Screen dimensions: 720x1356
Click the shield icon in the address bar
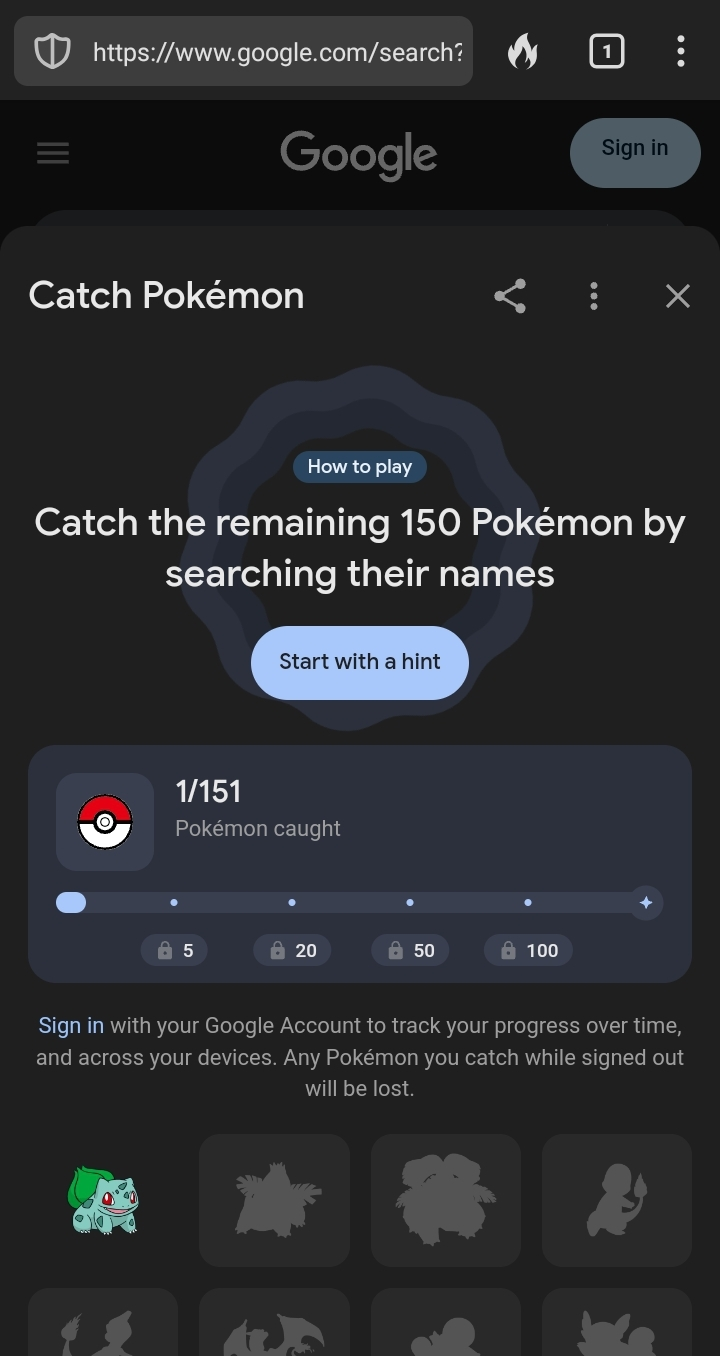pos(51,51)
